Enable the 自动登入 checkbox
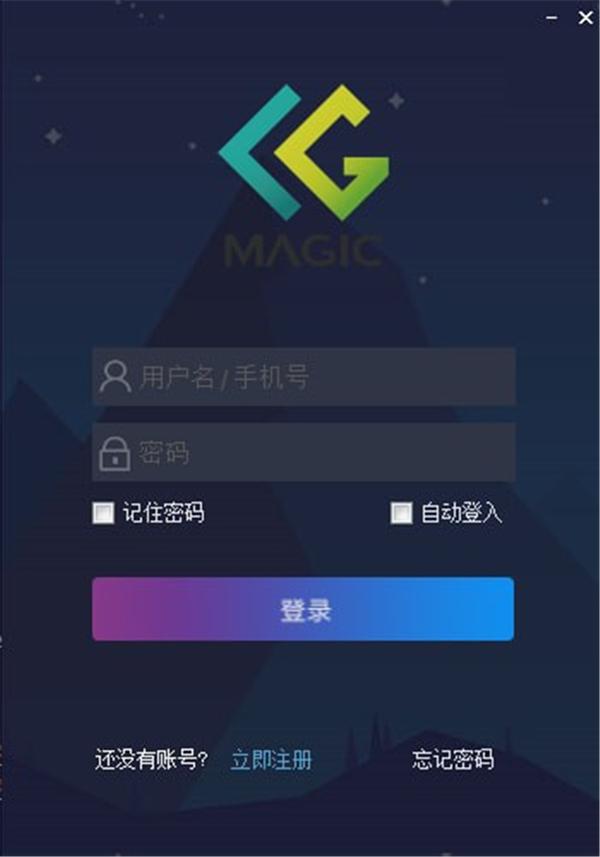 pos(401,514)
